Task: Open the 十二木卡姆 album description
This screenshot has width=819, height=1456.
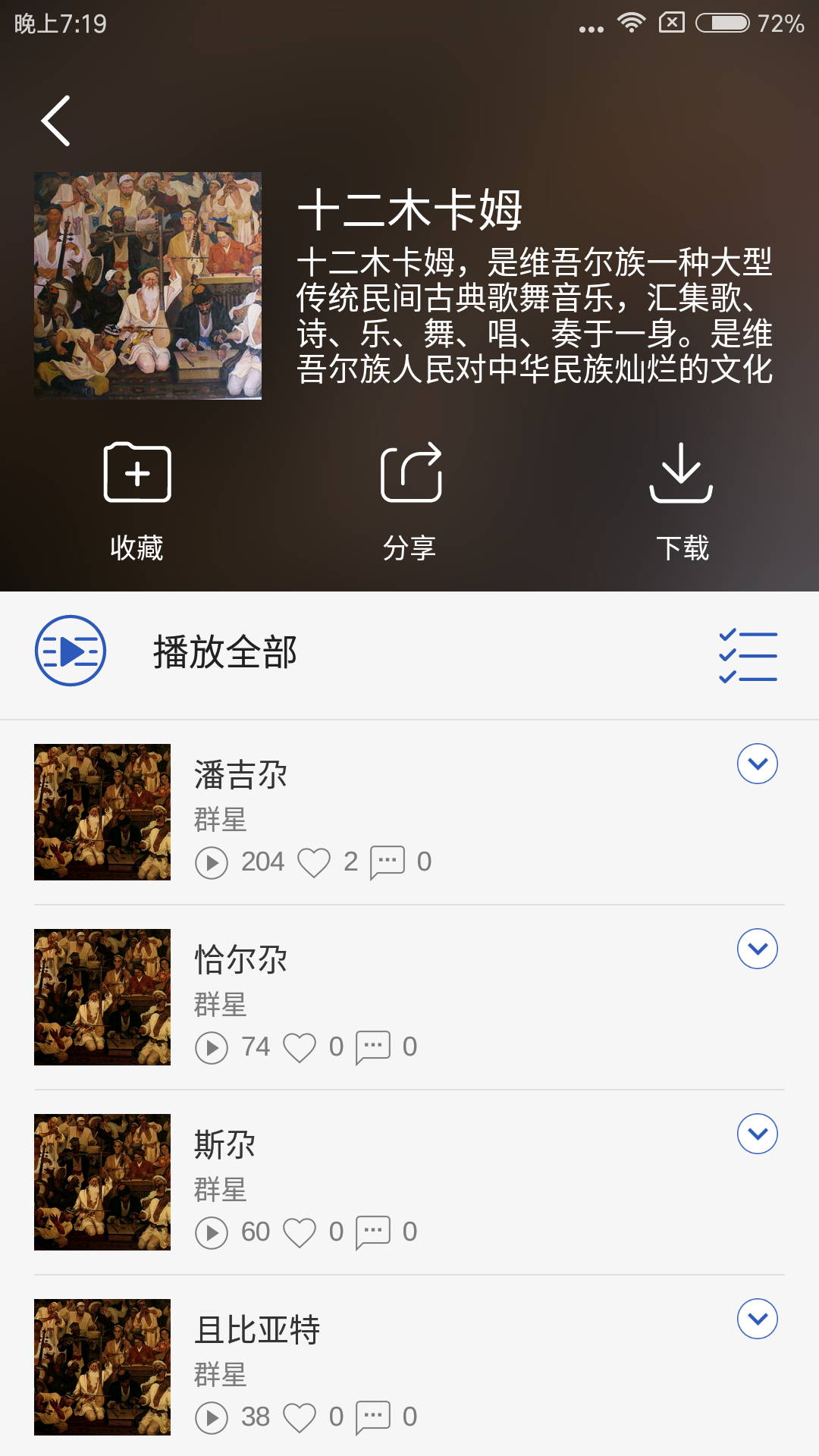Action: pyautogui.click(x=534, y=315)
